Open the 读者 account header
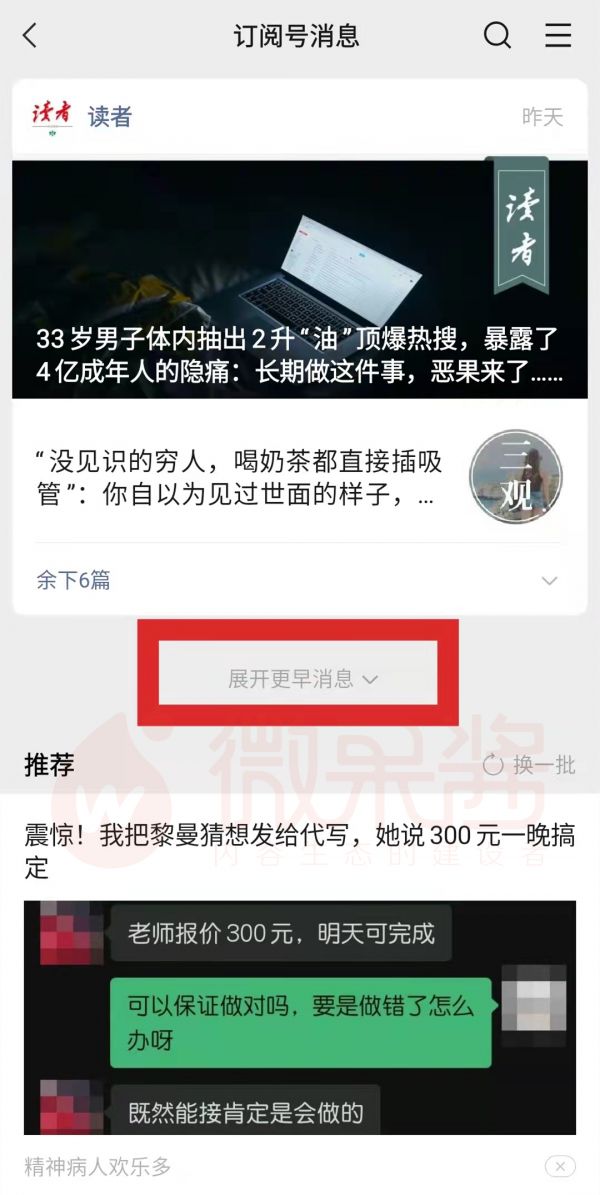This screenshot has width=600, height=1195. 109,117
